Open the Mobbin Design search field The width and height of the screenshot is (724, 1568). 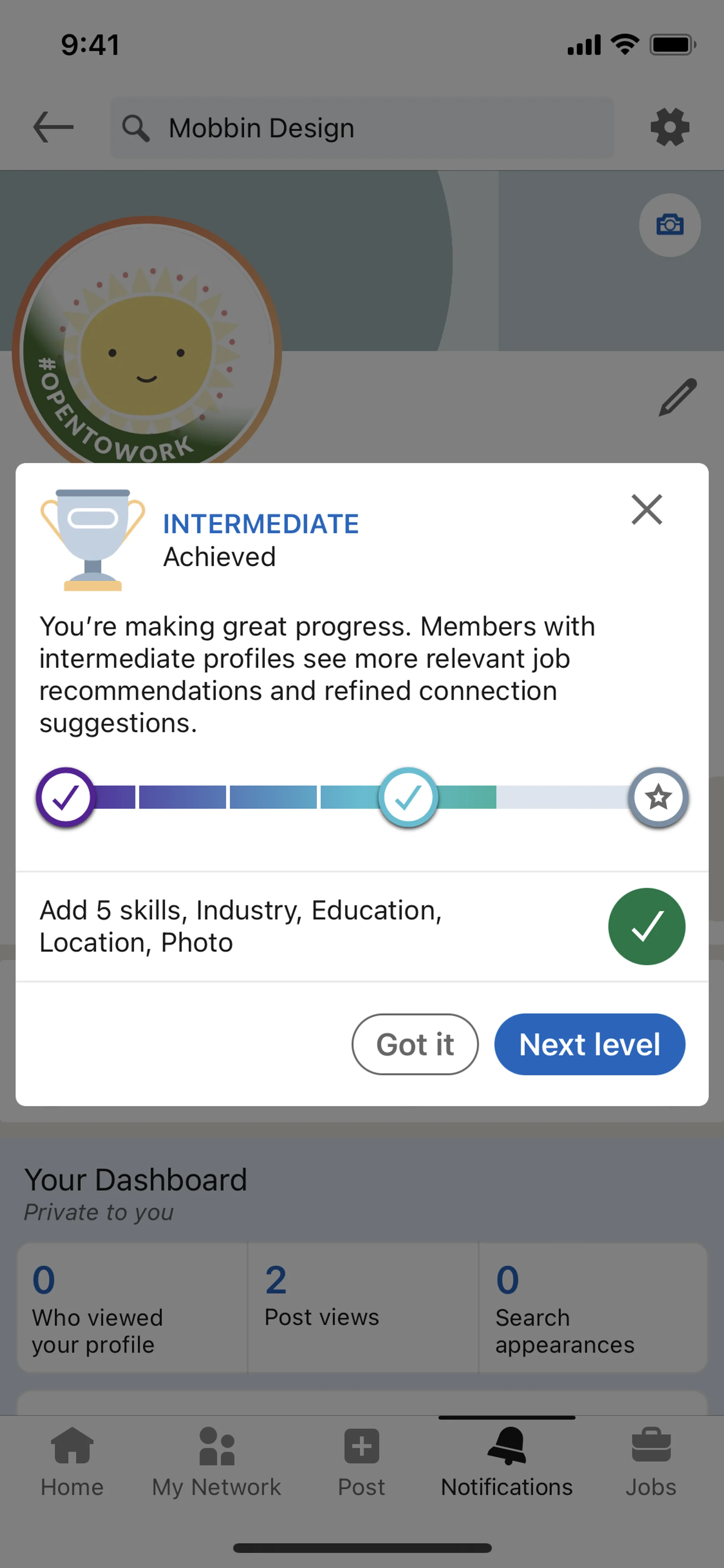tap(362, 128)
